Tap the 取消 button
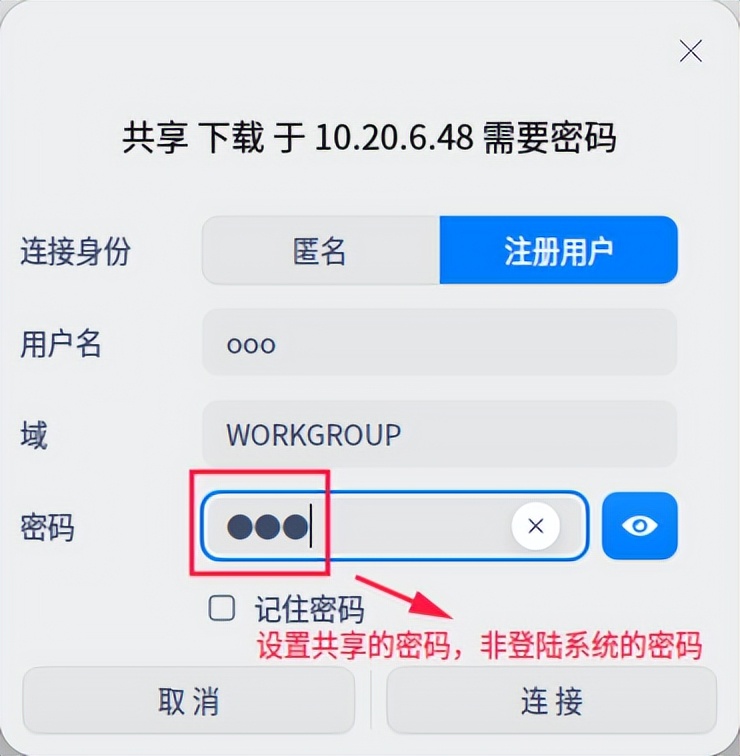Viewport: 740px width, 756px height. [x=188, y=701]
